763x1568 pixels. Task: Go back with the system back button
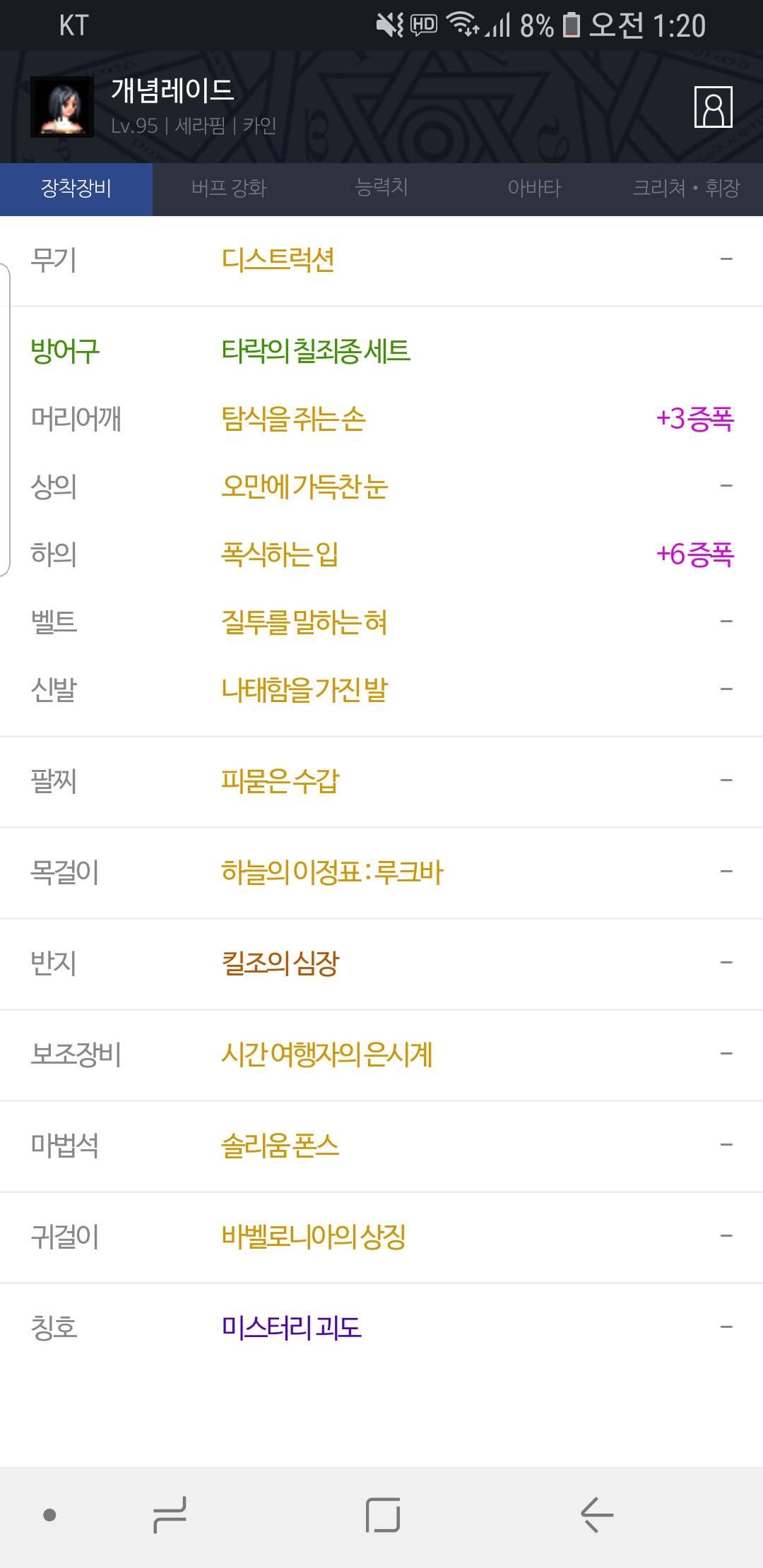coord(597,1514)
